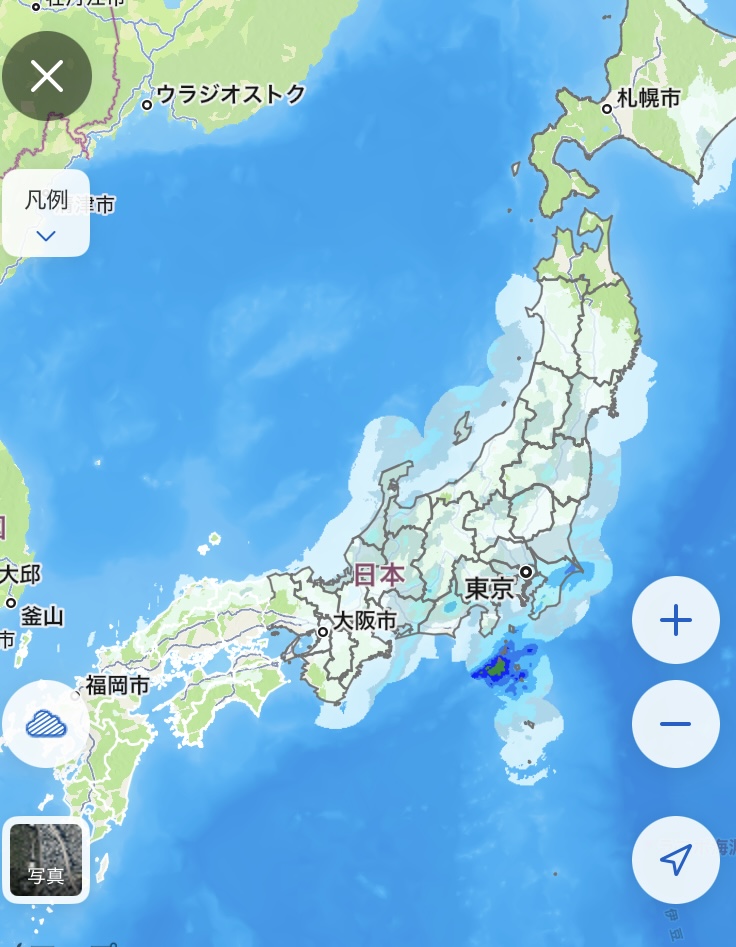Switch to 写真 satellite photo view
736x947 pixels.
point(46,860)
